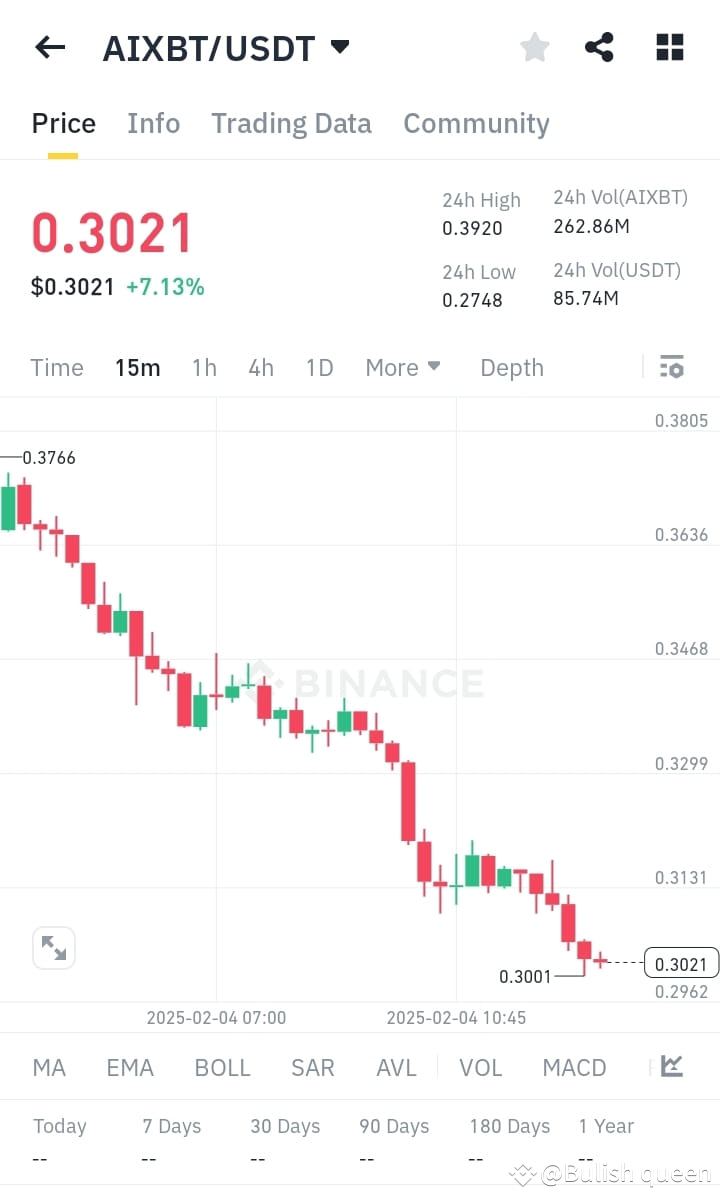This screenshot has height=1196, width=720.
Task: Open the Community tab
Action: [476, 123]
